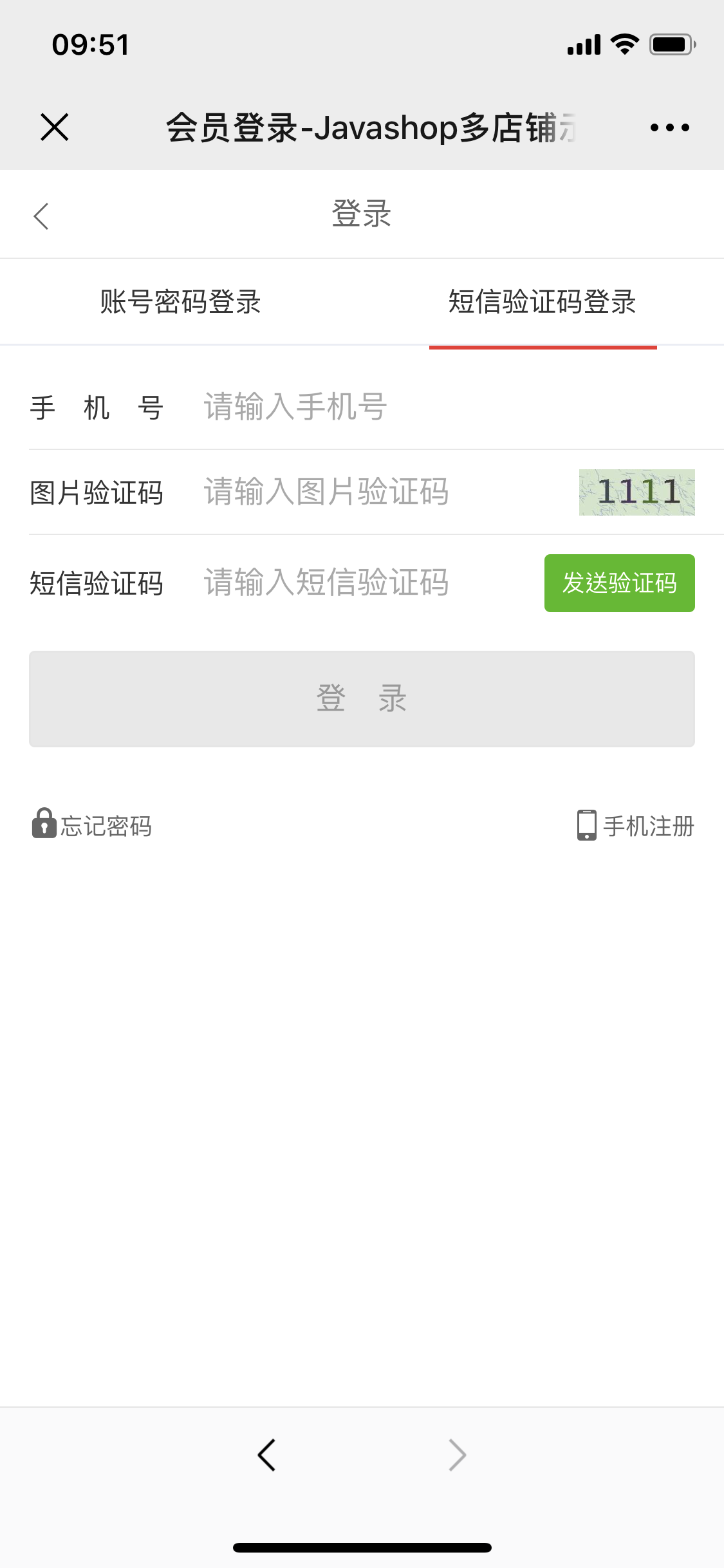The height and width of the screenshot is (1568, 724).
Task: Refresh the captcha image showing 1111
Action: pyautogui.click(x=636, y=492)
